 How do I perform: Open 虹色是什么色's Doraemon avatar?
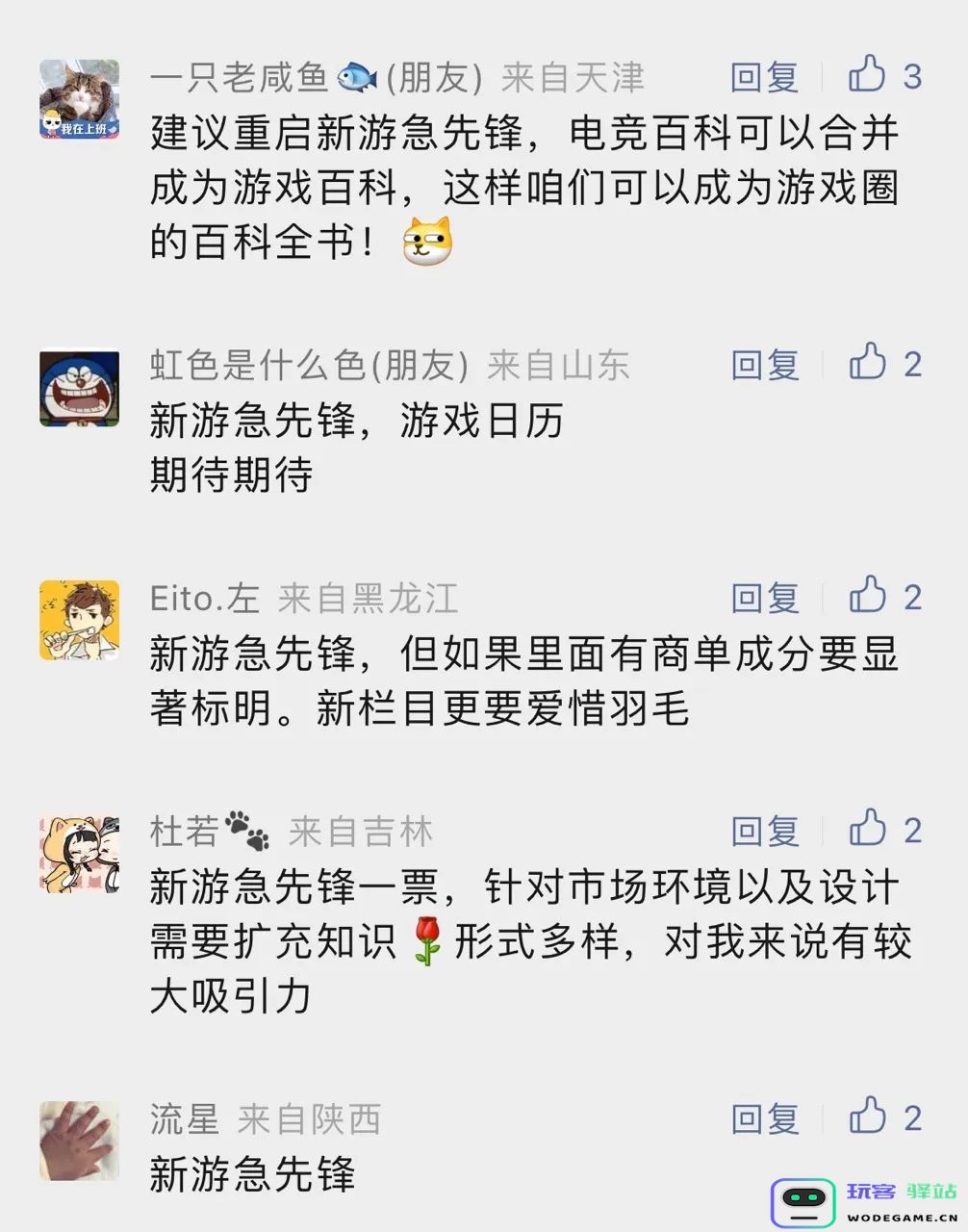point(80,387)
